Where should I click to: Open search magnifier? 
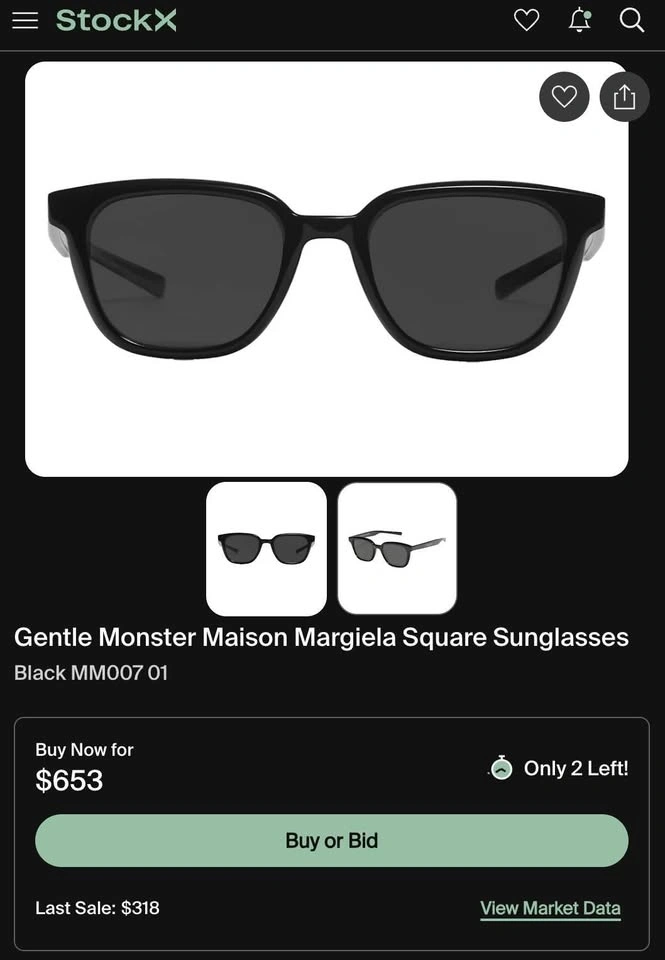pos(632,20)
